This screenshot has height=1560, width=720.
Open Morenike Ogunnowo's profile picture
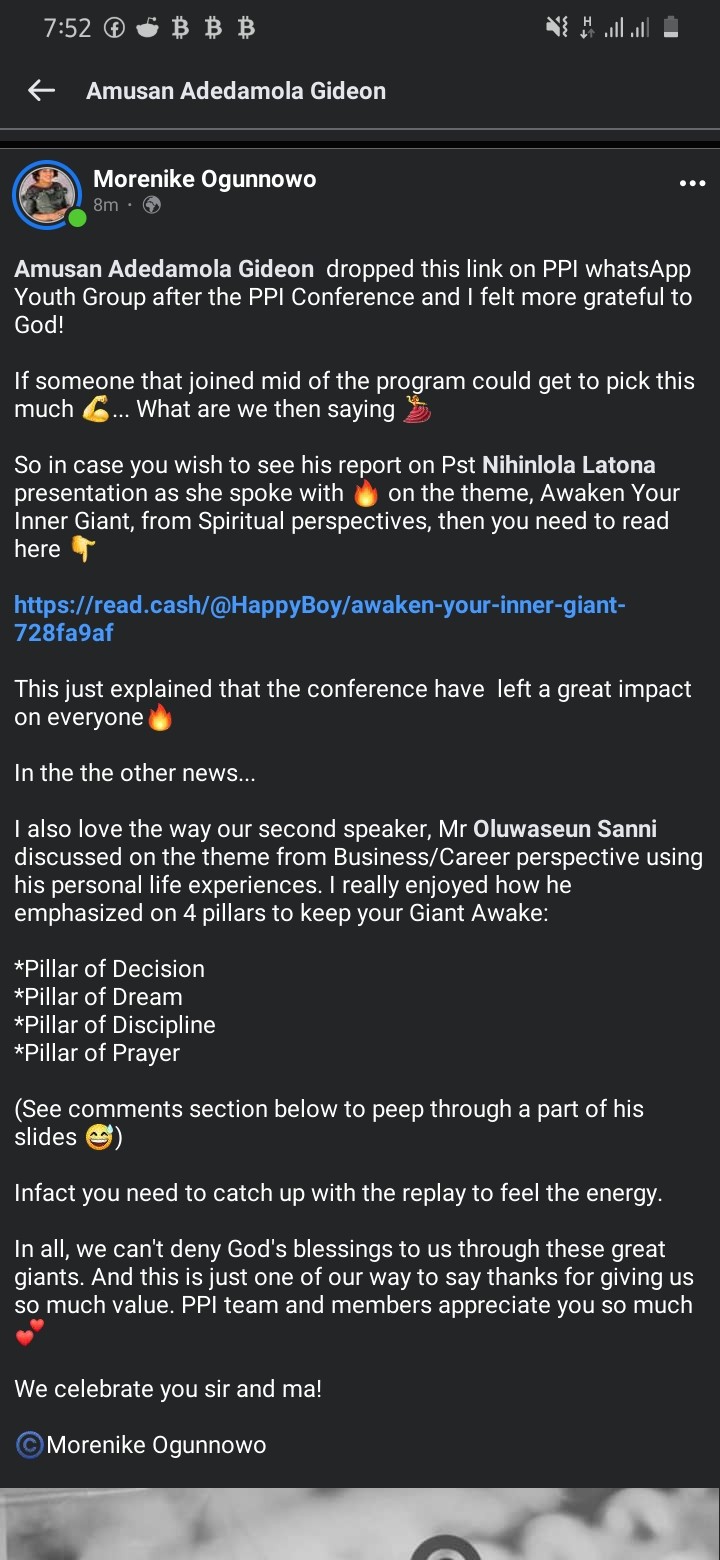click(46, 194)
